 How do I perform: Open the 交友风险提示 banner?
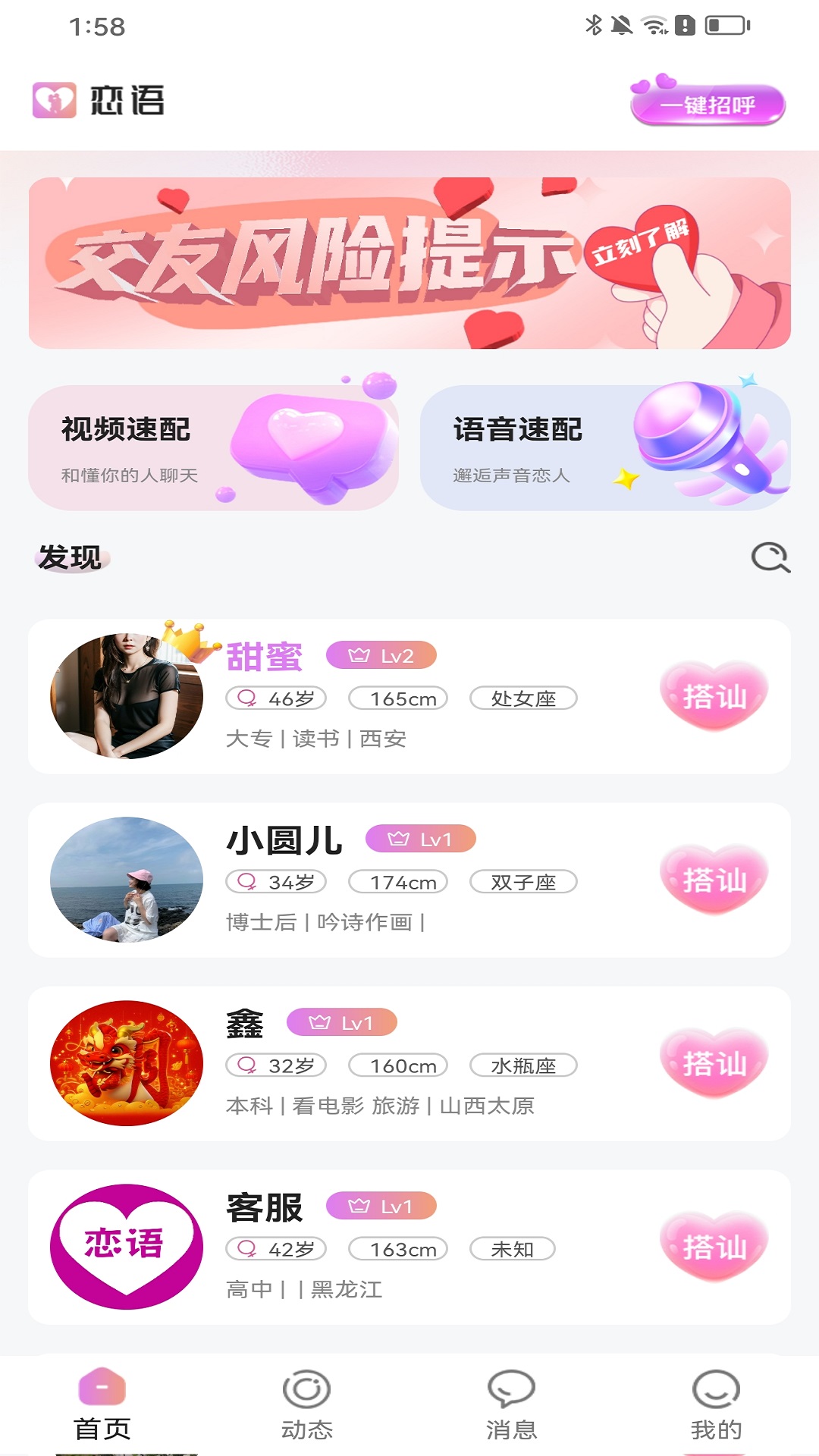(x=409, y=263)
